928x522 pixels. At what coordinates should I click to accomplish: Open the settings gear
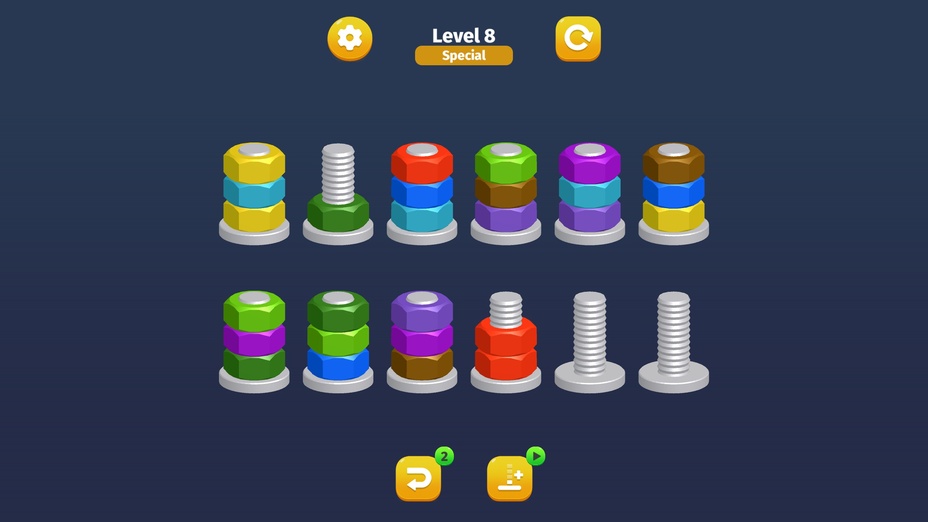click(349, 39)
